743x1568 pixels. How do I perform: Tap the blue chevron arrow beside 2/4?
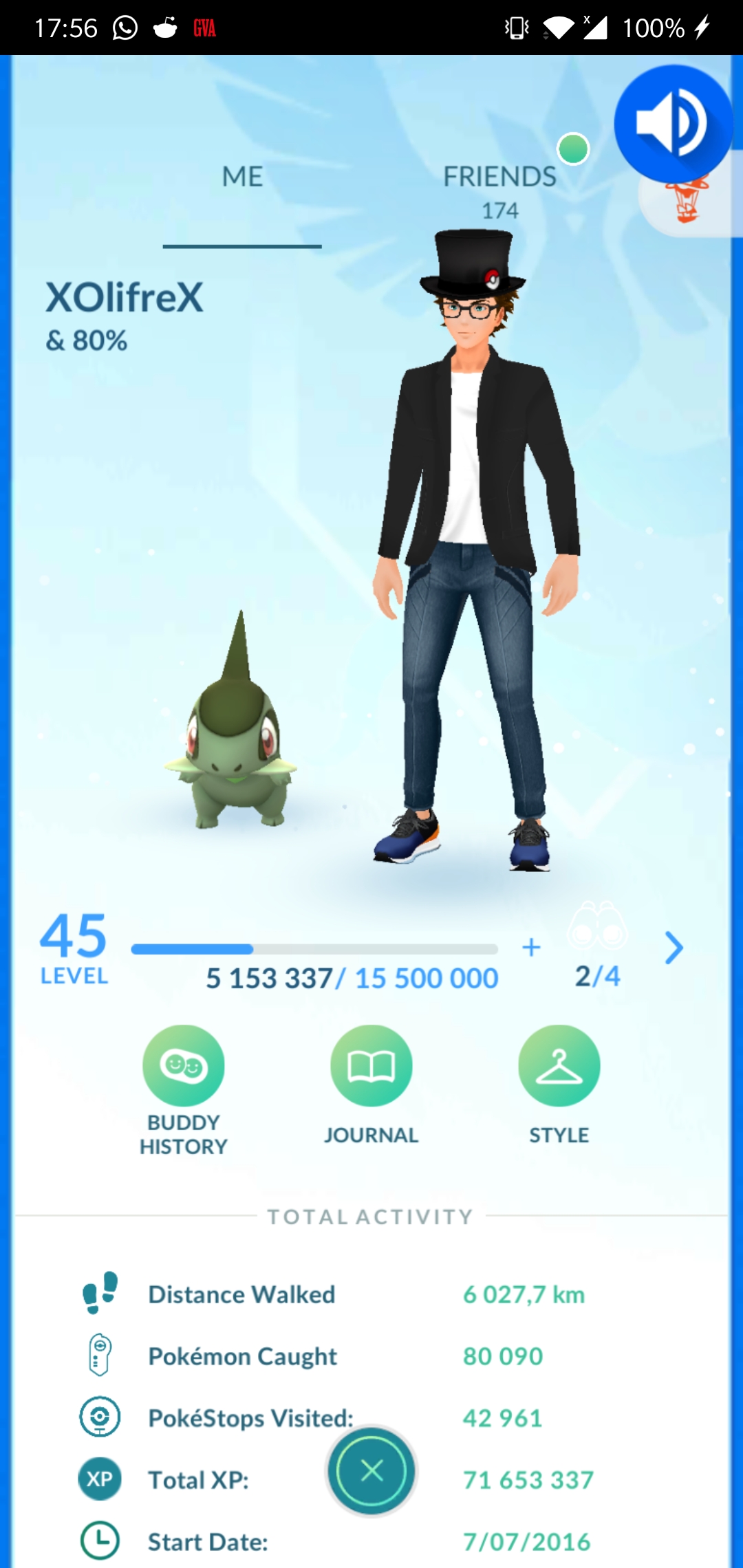[x=674, y=948]
